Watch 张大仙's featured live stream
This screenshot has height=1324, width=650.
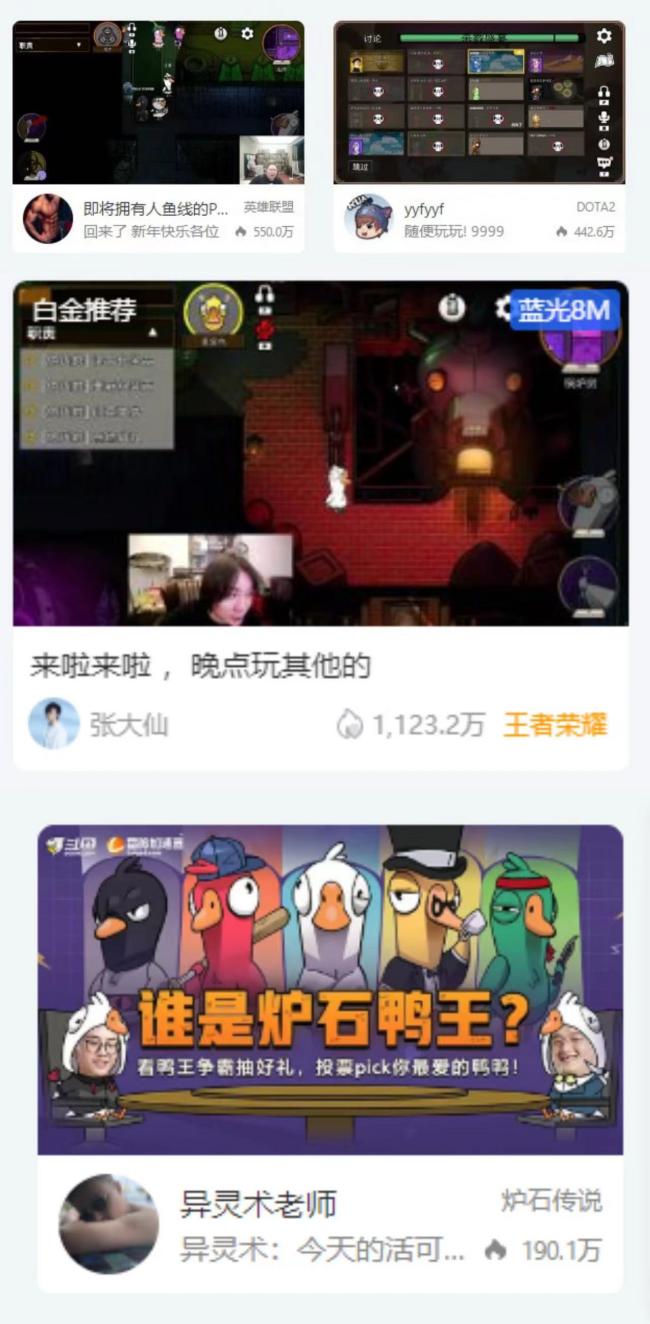[321, 453]
